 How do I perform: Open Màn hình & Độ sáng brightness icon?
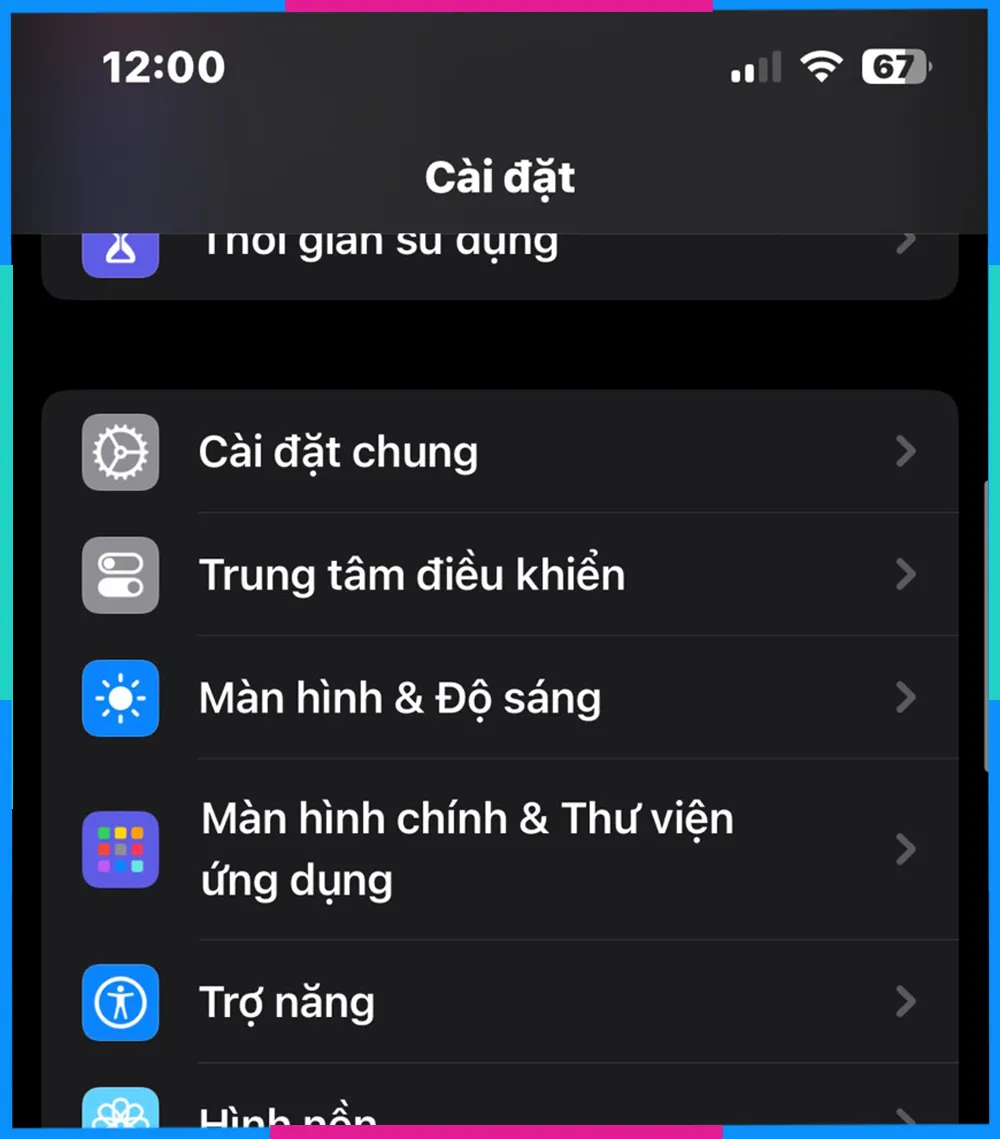[120, 698]
